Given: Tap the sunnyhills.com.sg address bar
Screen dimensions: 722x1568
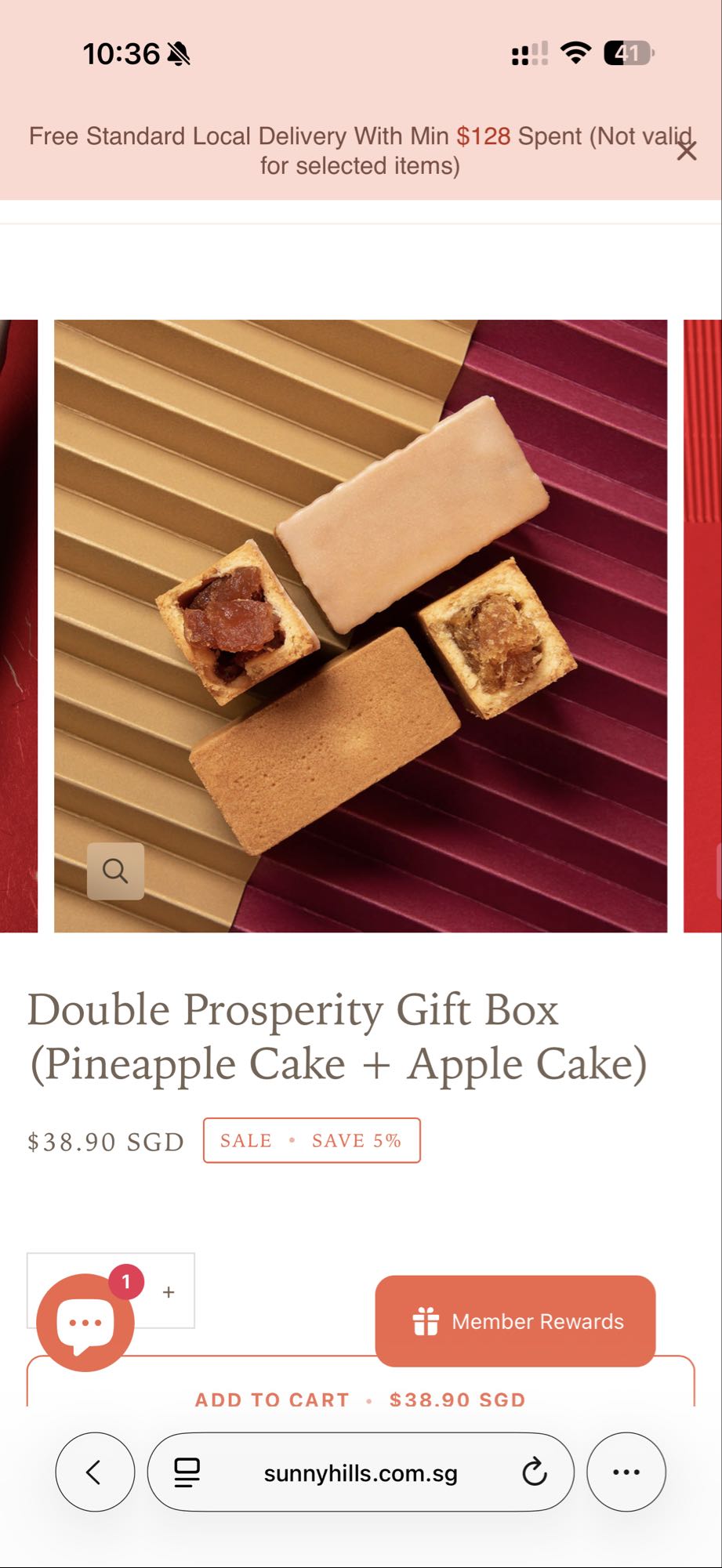Looking at the screenshot, I should (x=361, y=1472).
